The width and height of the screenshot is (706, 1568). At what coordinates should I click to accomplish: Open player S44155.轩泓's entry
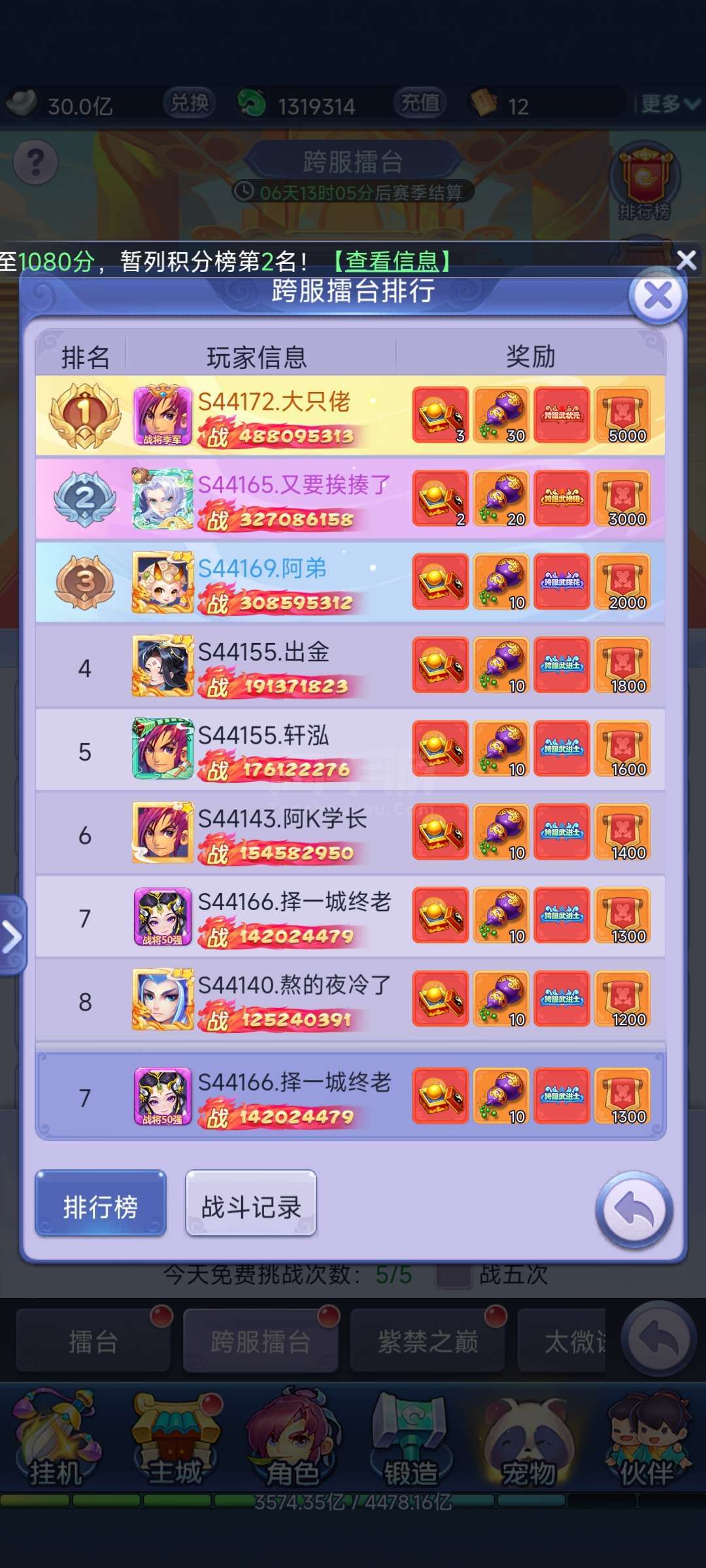(350, 749)
